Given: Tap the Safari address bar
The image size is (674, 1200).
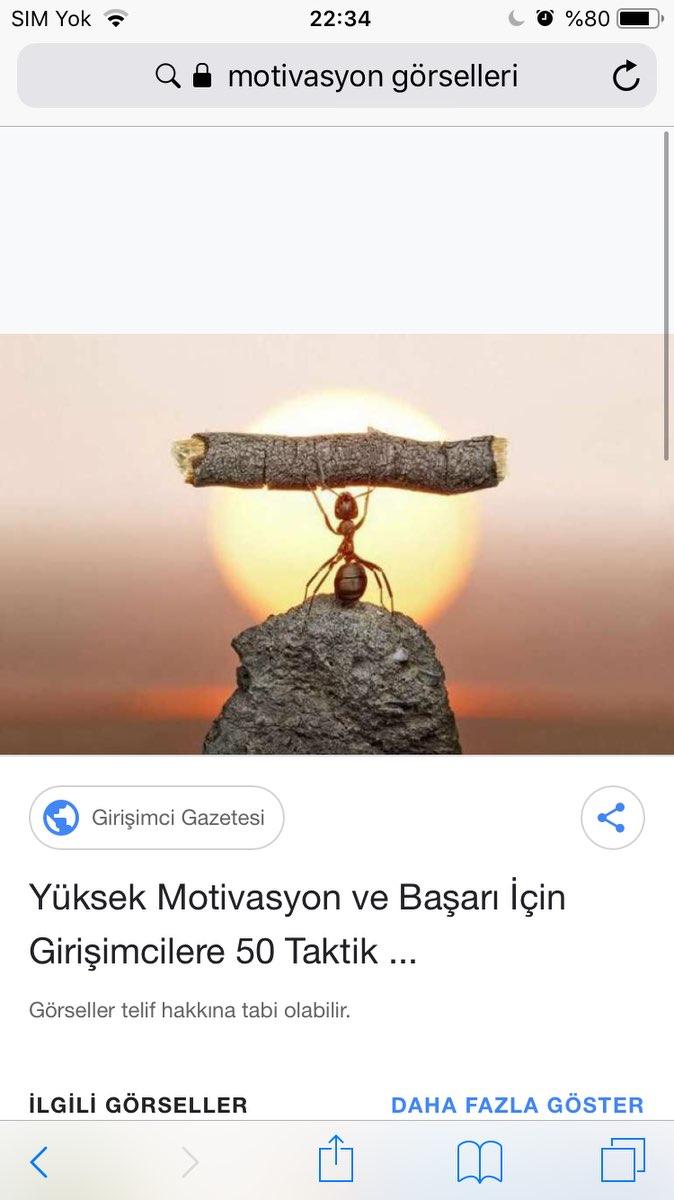Looking at the screenshot, I should [370, 76].
